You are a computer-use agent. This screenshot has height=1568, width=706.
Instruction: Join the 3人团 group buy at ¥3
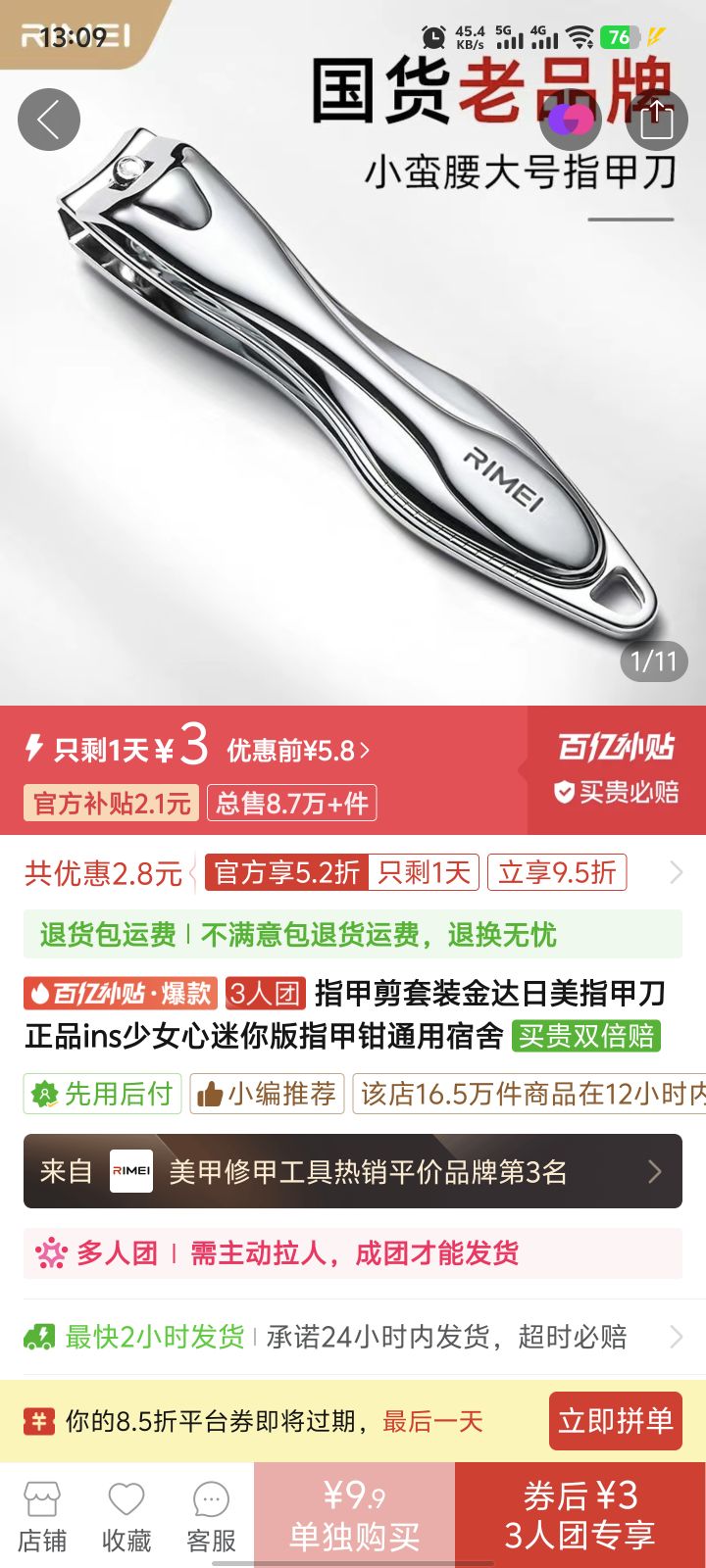coord(580,1515)
